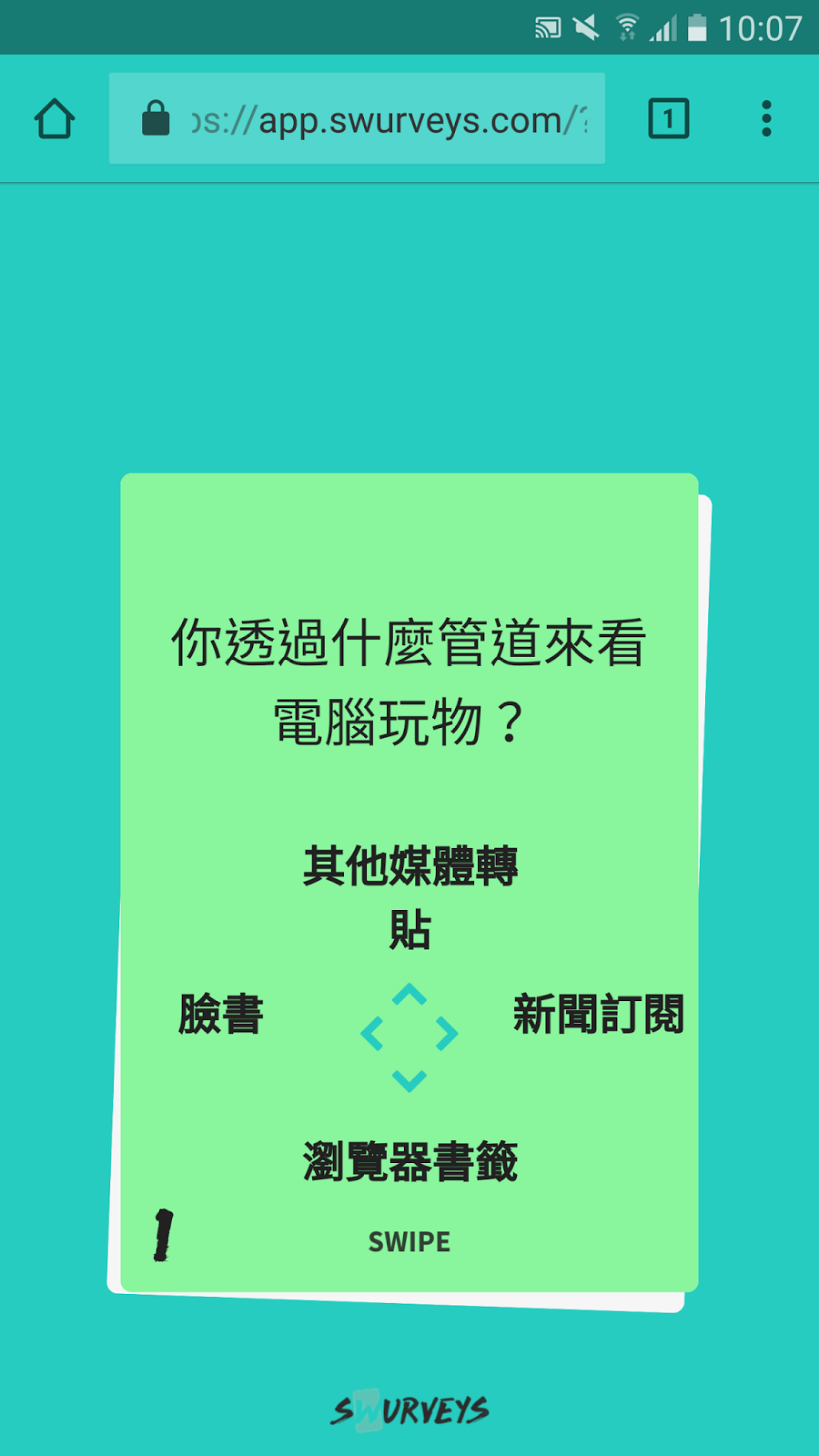Tap the right arrow on the card
The width and height of the screenshot is (819, 1456).
tap(447, 1034)
